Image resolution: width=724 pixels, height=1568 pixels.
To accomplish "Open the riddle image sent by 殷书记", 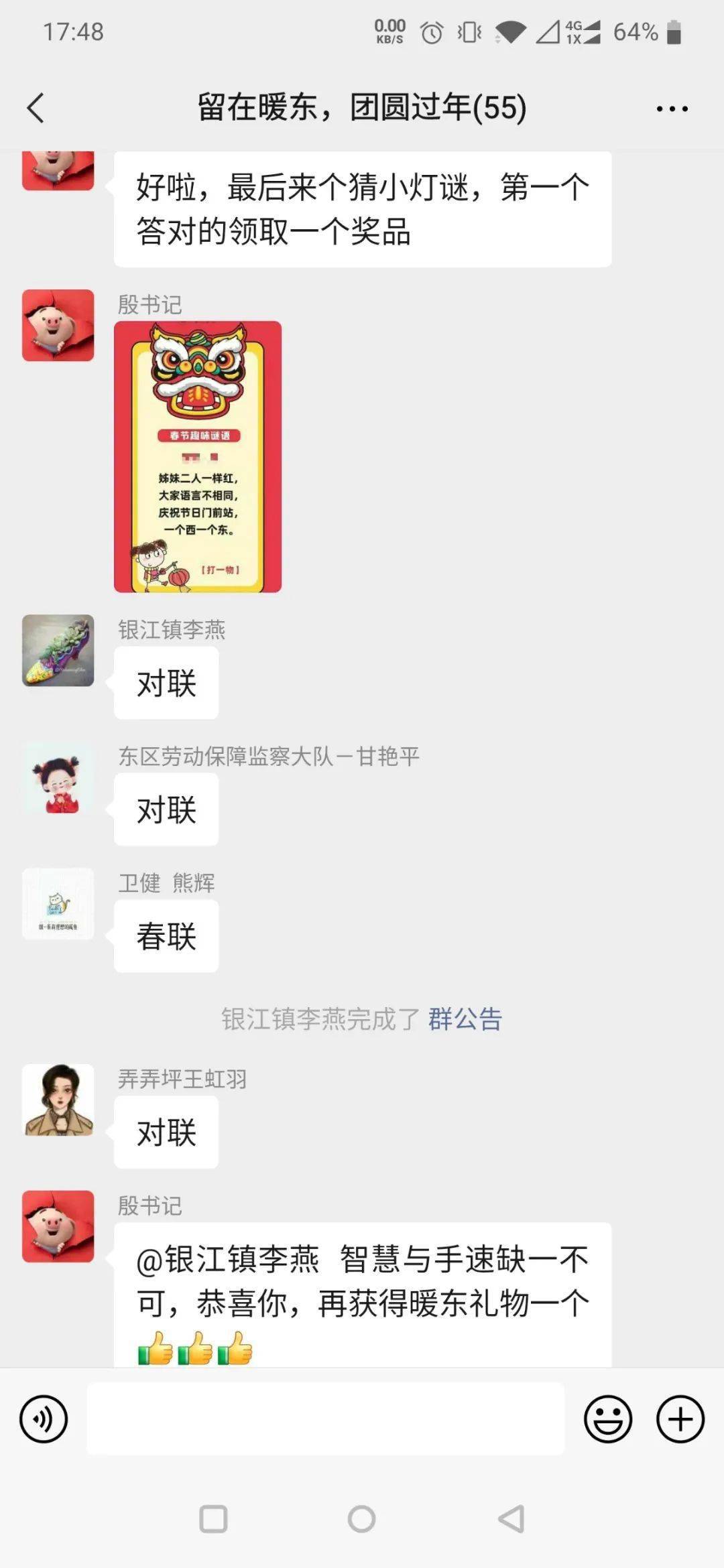I will pyautogui.click(x=198, y=456).
